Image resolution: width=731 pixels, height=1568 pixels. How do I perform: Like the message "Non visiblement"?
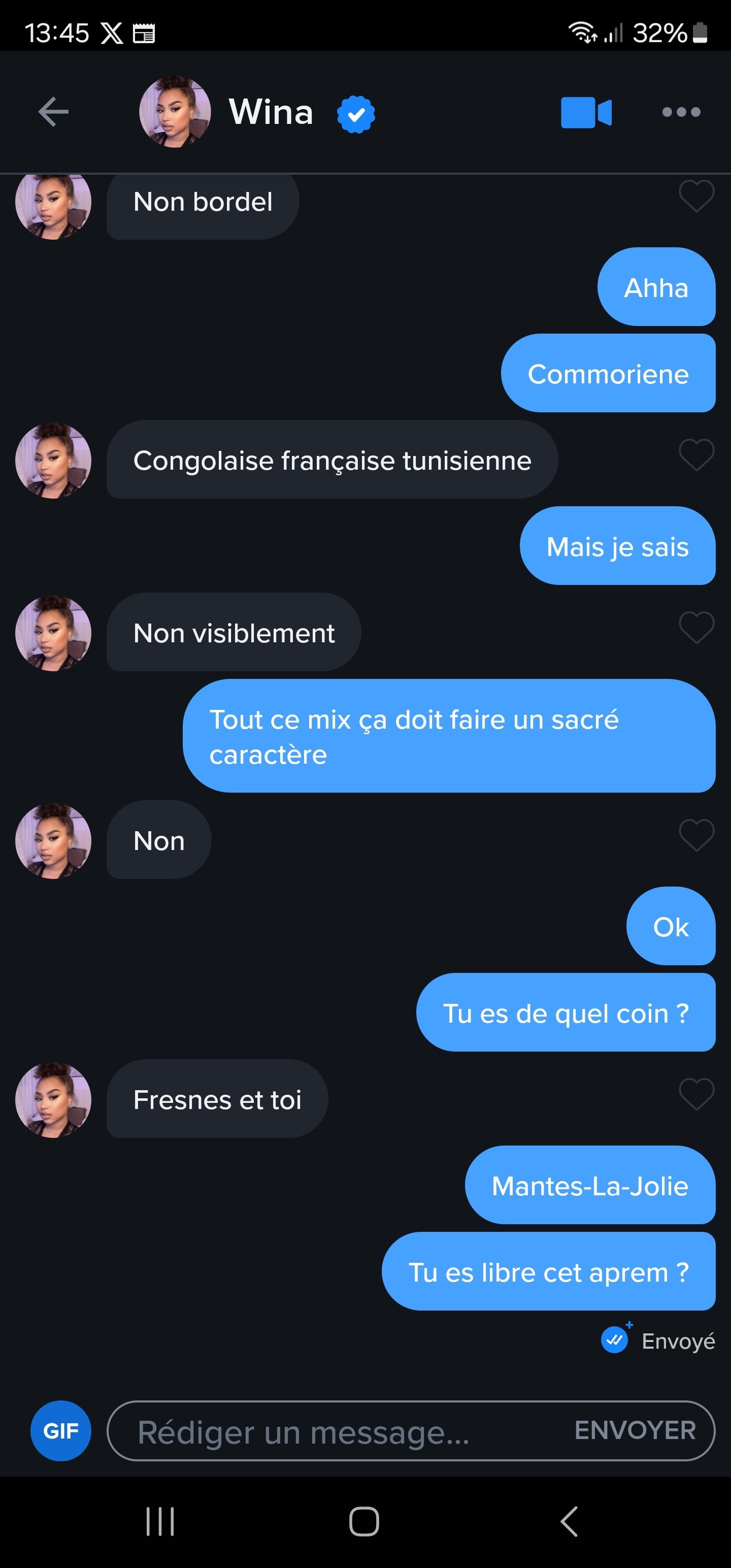tap(695, 628)
